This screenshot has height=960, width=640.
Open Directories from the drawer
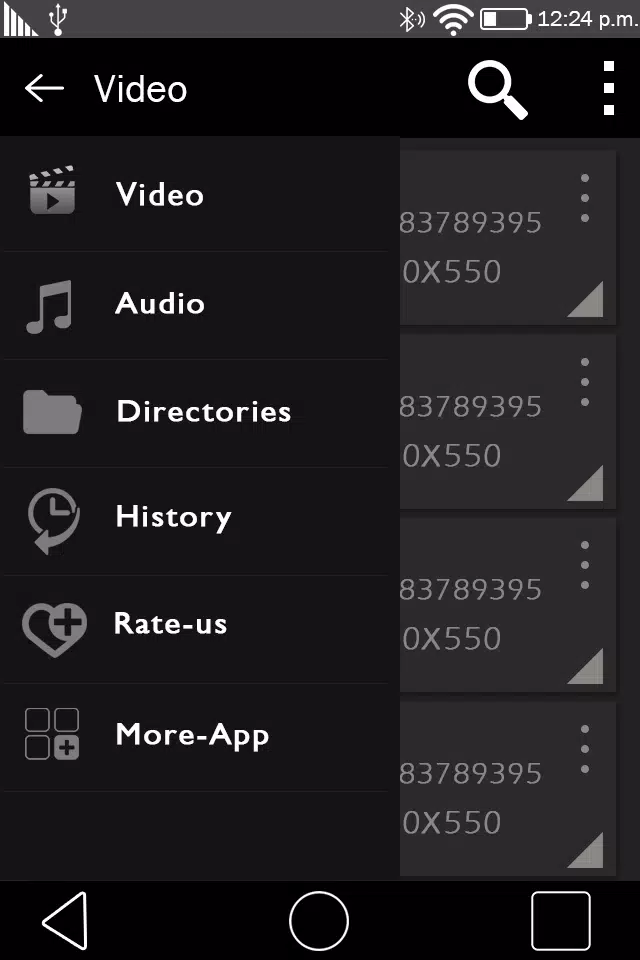click(x=196, y=413)
